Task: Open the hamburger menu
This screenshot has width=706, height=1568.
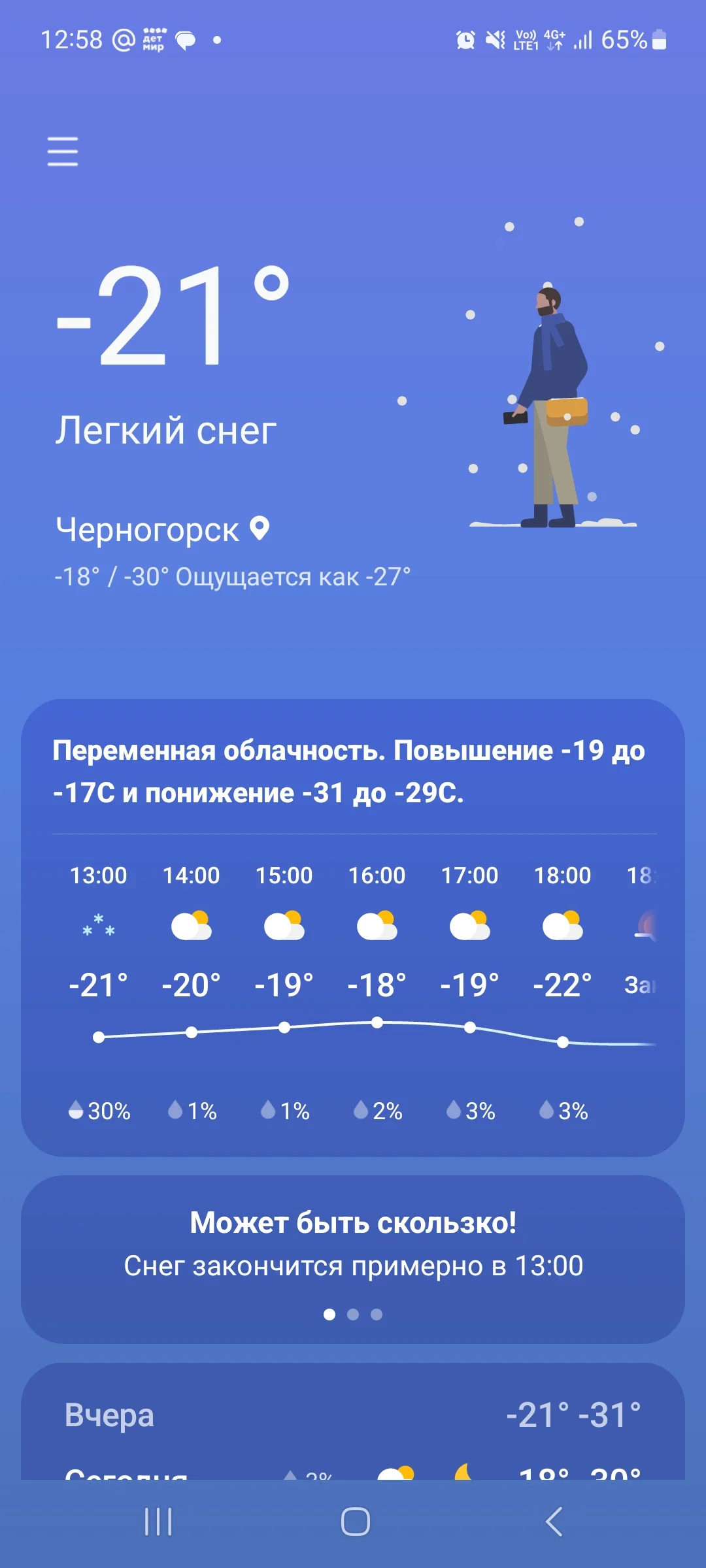Action: pos(62,150)
